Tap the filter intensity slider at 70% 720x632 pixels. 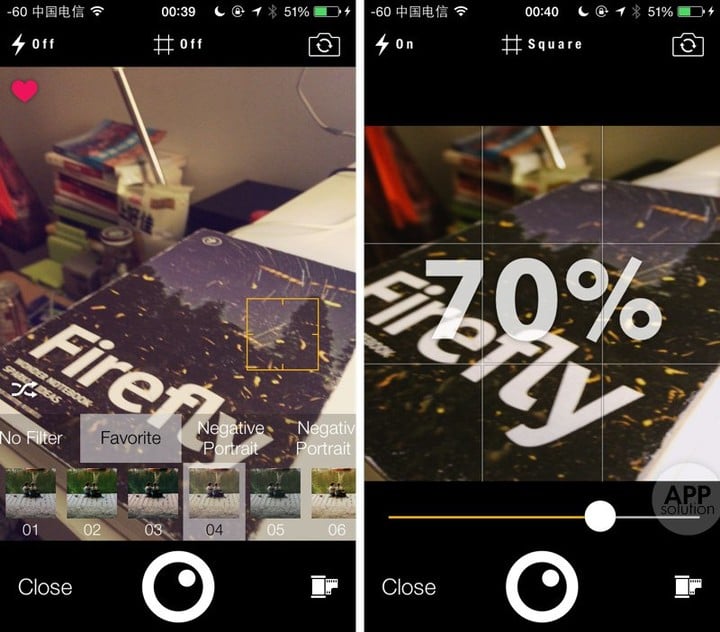coord(600,516)
